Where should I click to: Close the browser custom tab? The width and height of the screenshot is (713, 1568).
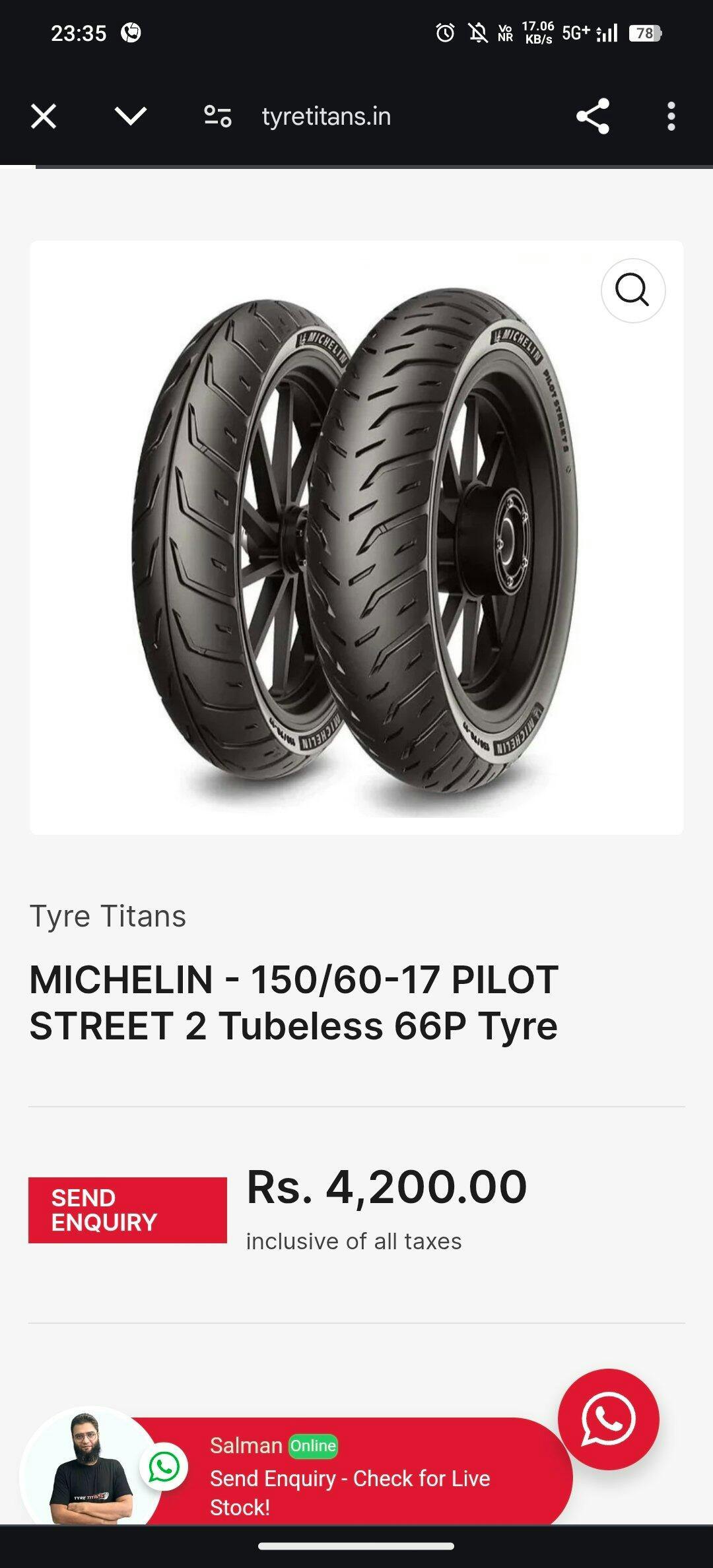pos(44,117)
